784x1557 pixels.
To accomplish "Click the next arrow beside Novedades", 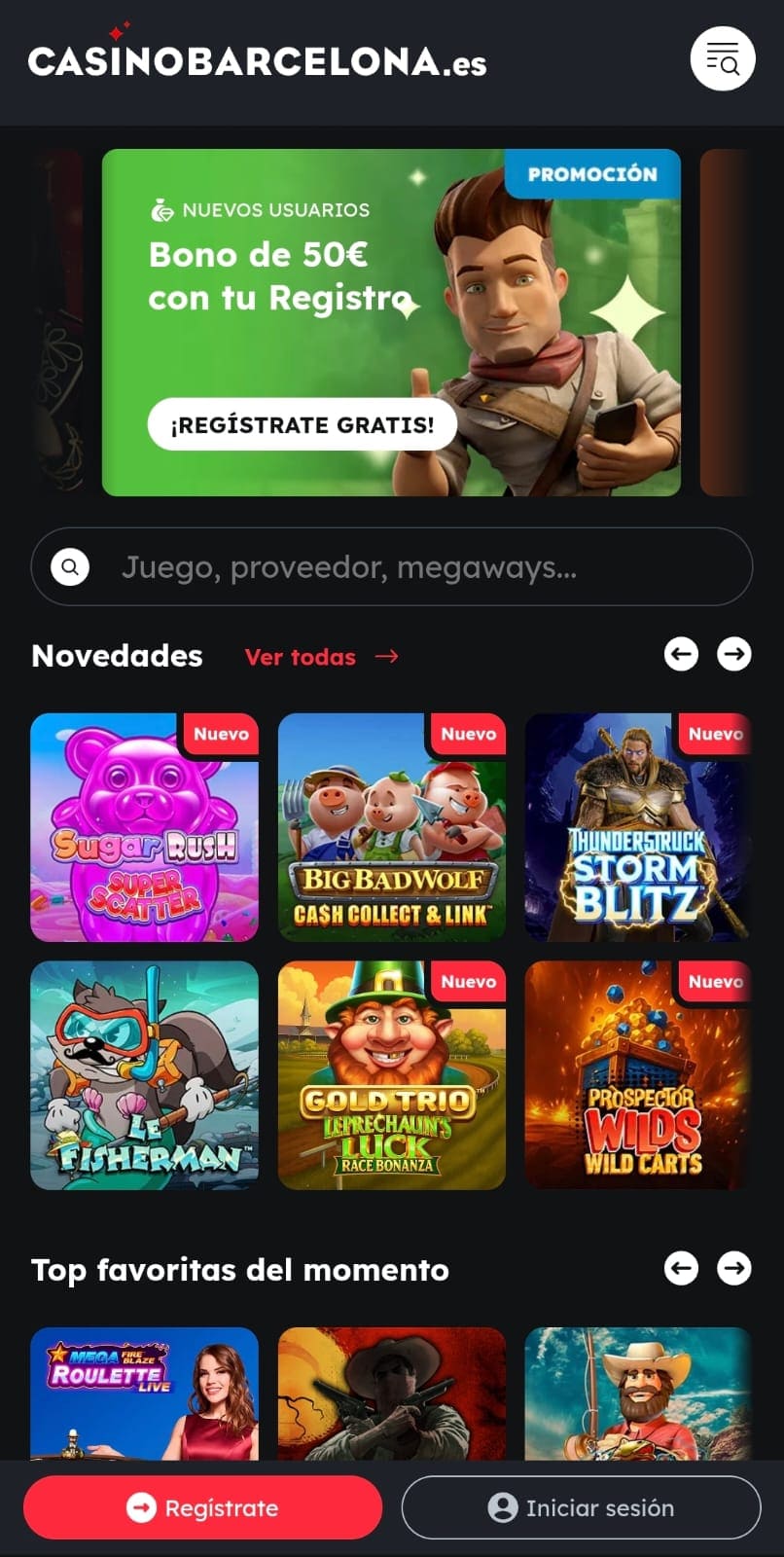I will 734,655.
